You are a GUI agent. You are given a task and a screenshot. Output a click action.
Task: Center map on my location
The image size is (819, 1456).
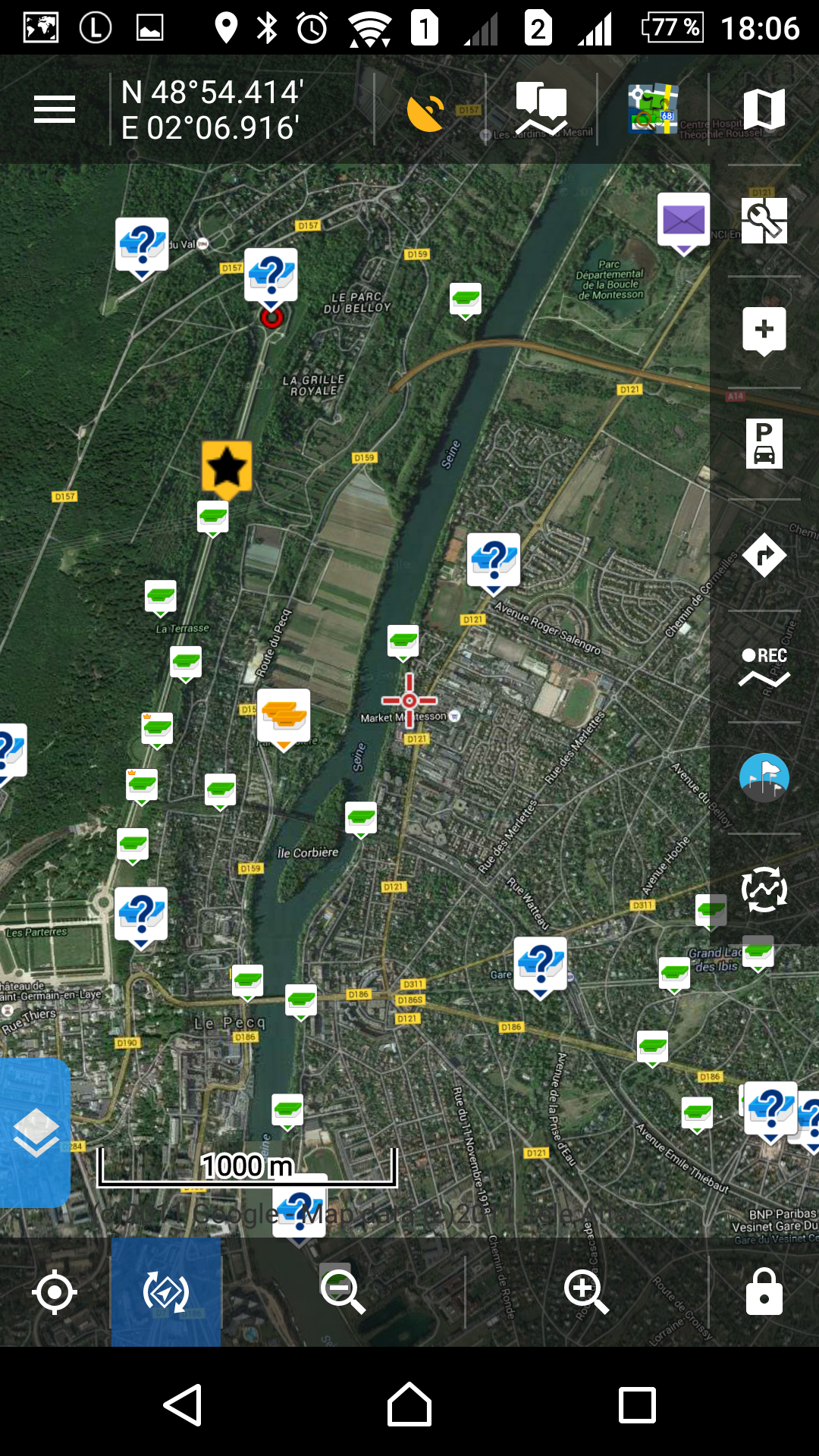(55, 1292)
